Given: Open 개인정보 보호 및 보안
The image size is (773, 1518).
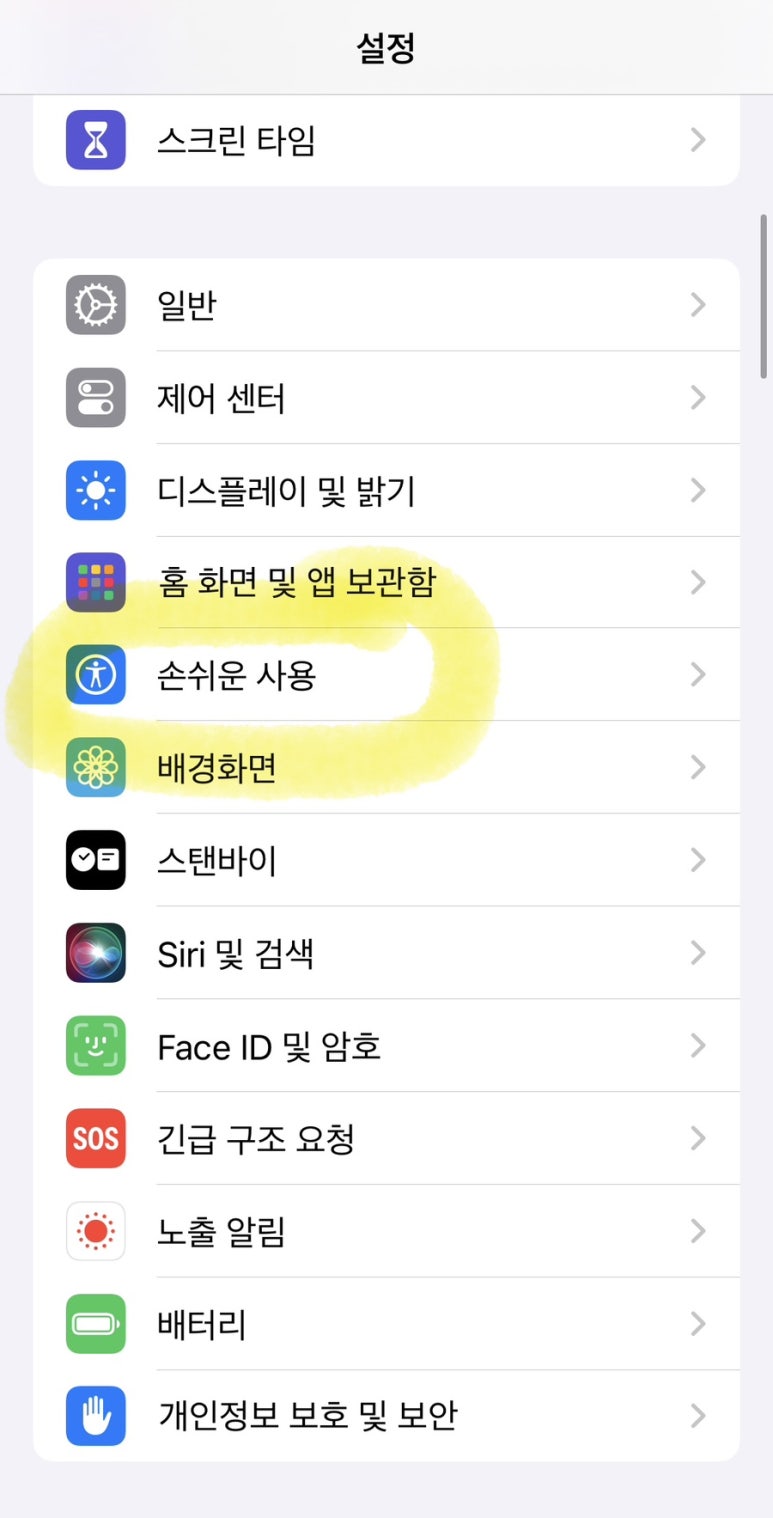Looking at the screenshot, I should tap(386, 1416).
